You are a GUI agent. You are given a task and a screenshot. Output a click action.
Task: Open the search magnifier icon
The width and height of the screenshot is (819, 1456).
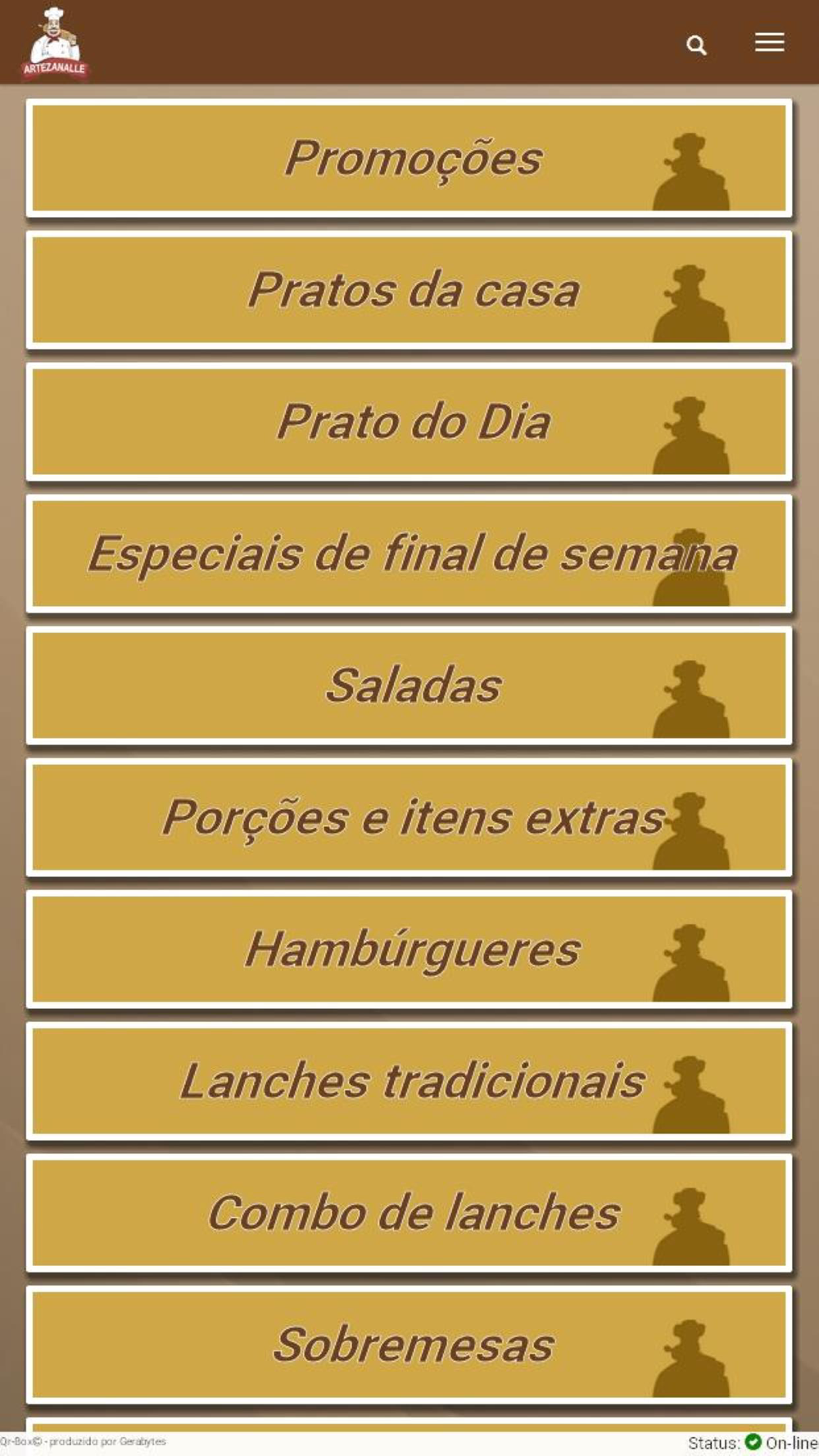click(696, 45)
